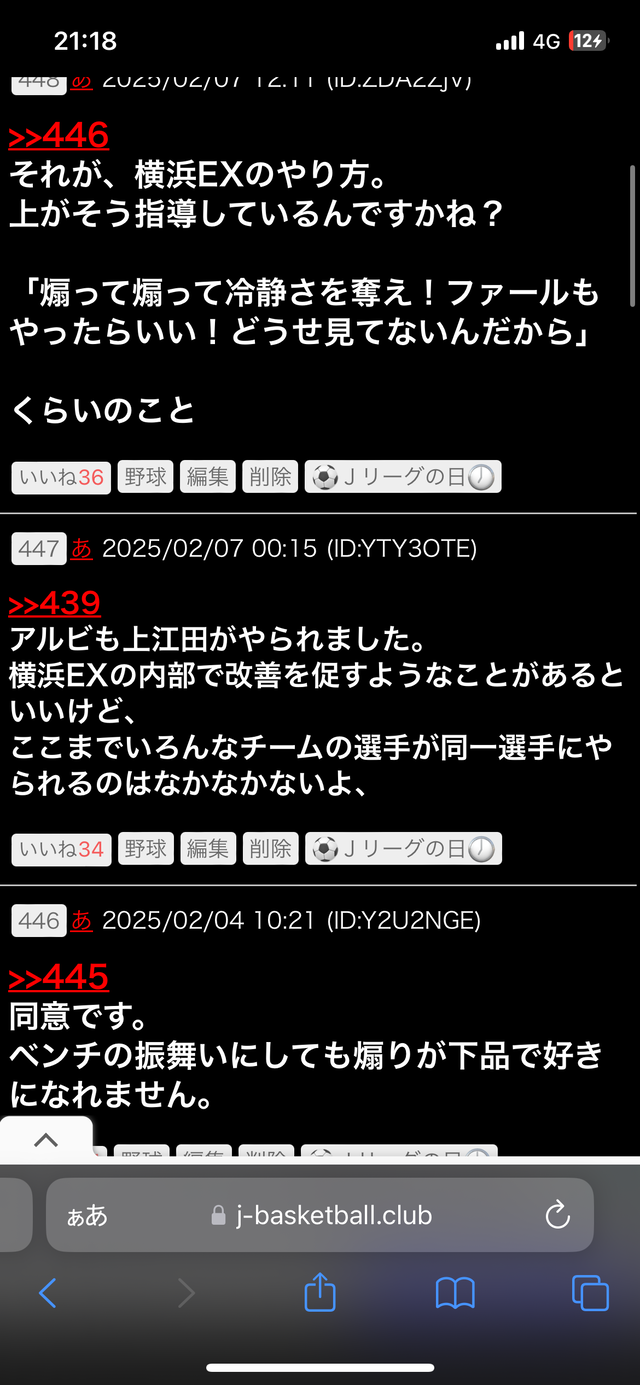Reload the page
The width and height of the screenshot is (640, 1385).
[557, 1215]
